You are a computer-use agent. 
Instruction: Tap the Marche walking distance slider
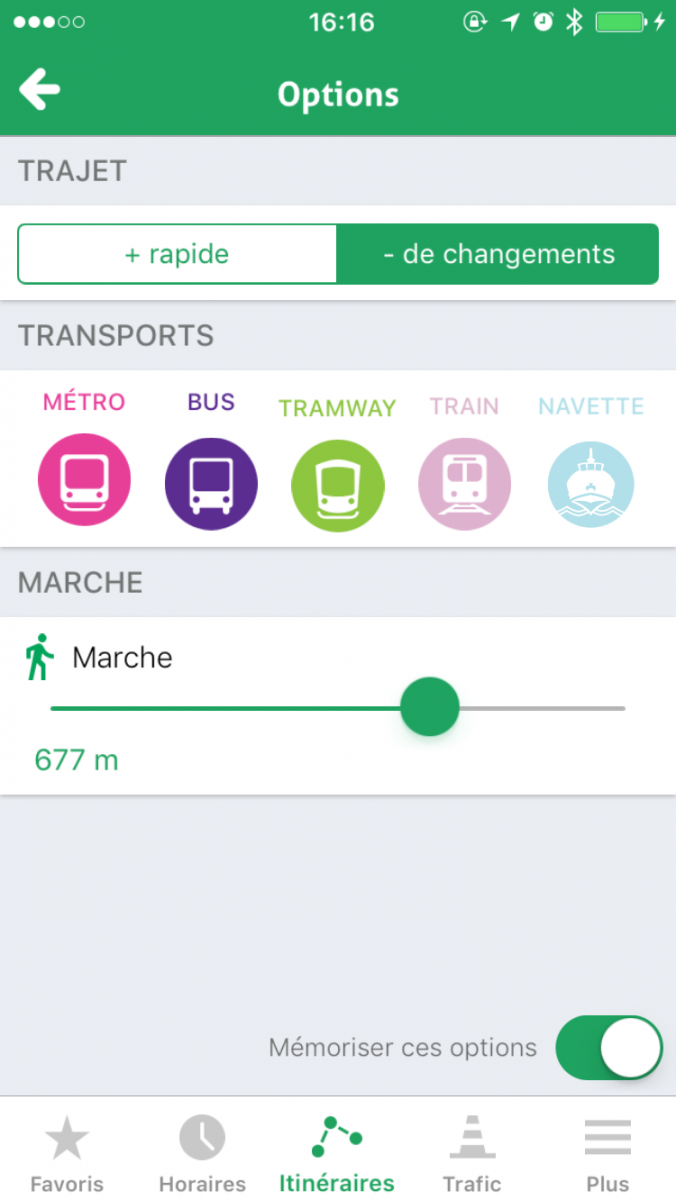[x=338, y=708]
